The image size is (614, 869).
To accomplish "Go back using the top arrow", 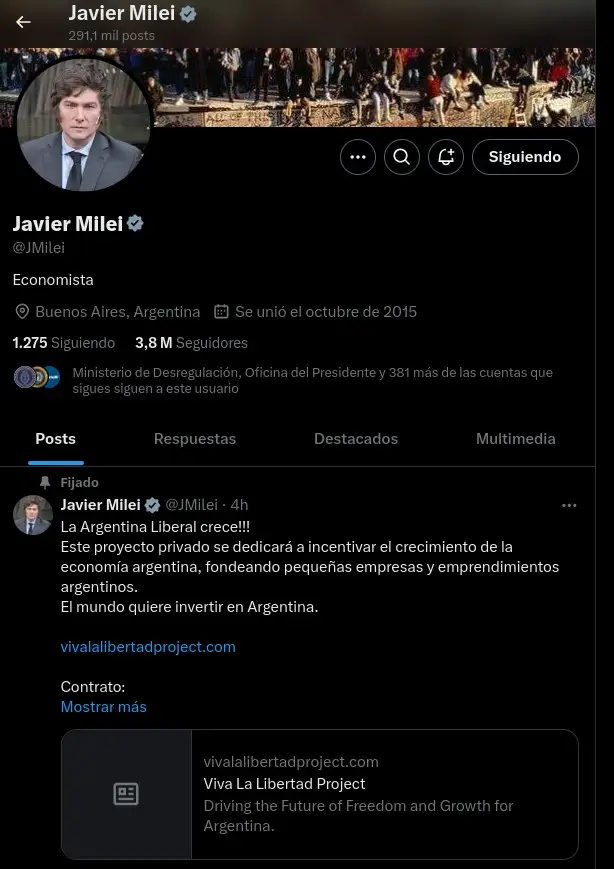I will pos(23,22).
